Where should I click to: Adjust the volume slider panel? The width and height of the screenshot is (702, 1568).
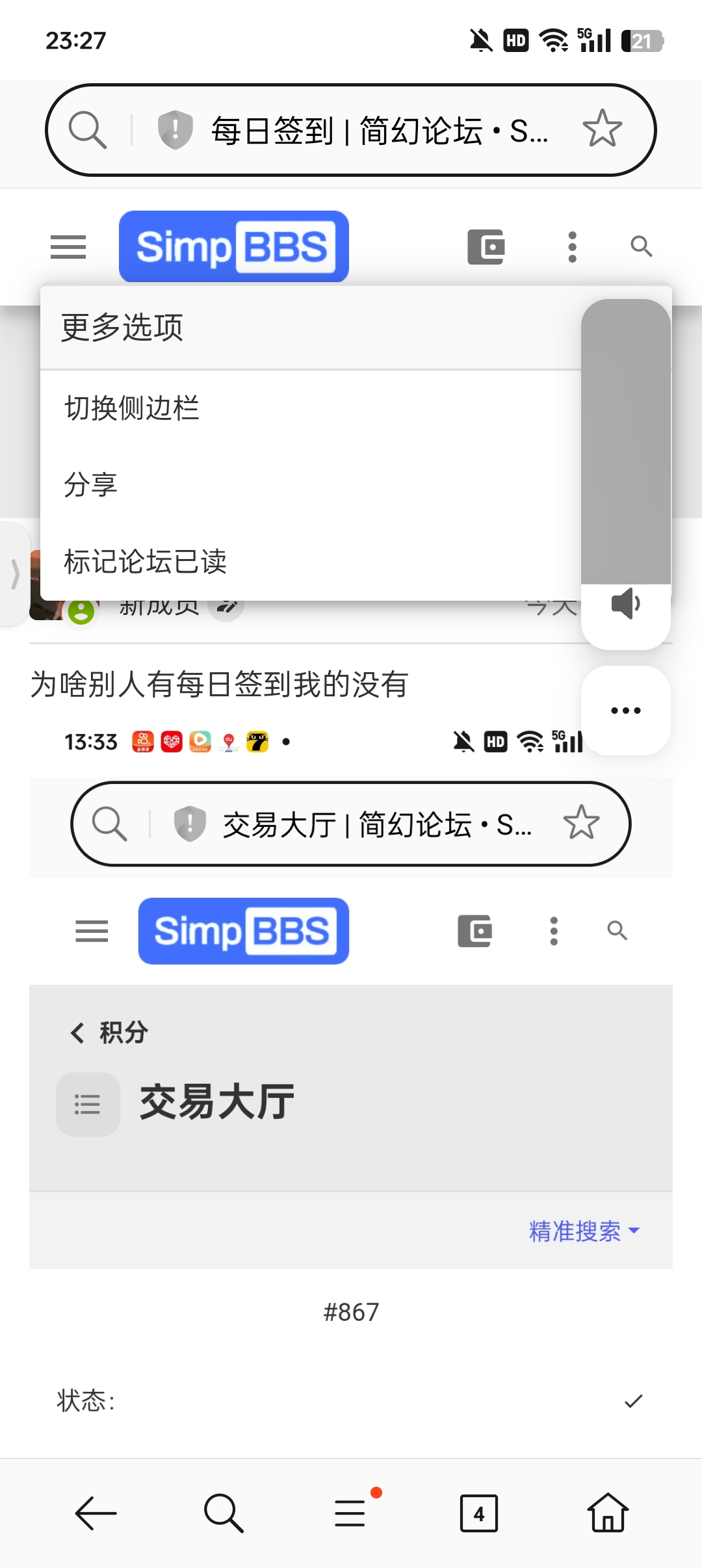point(625,442)
